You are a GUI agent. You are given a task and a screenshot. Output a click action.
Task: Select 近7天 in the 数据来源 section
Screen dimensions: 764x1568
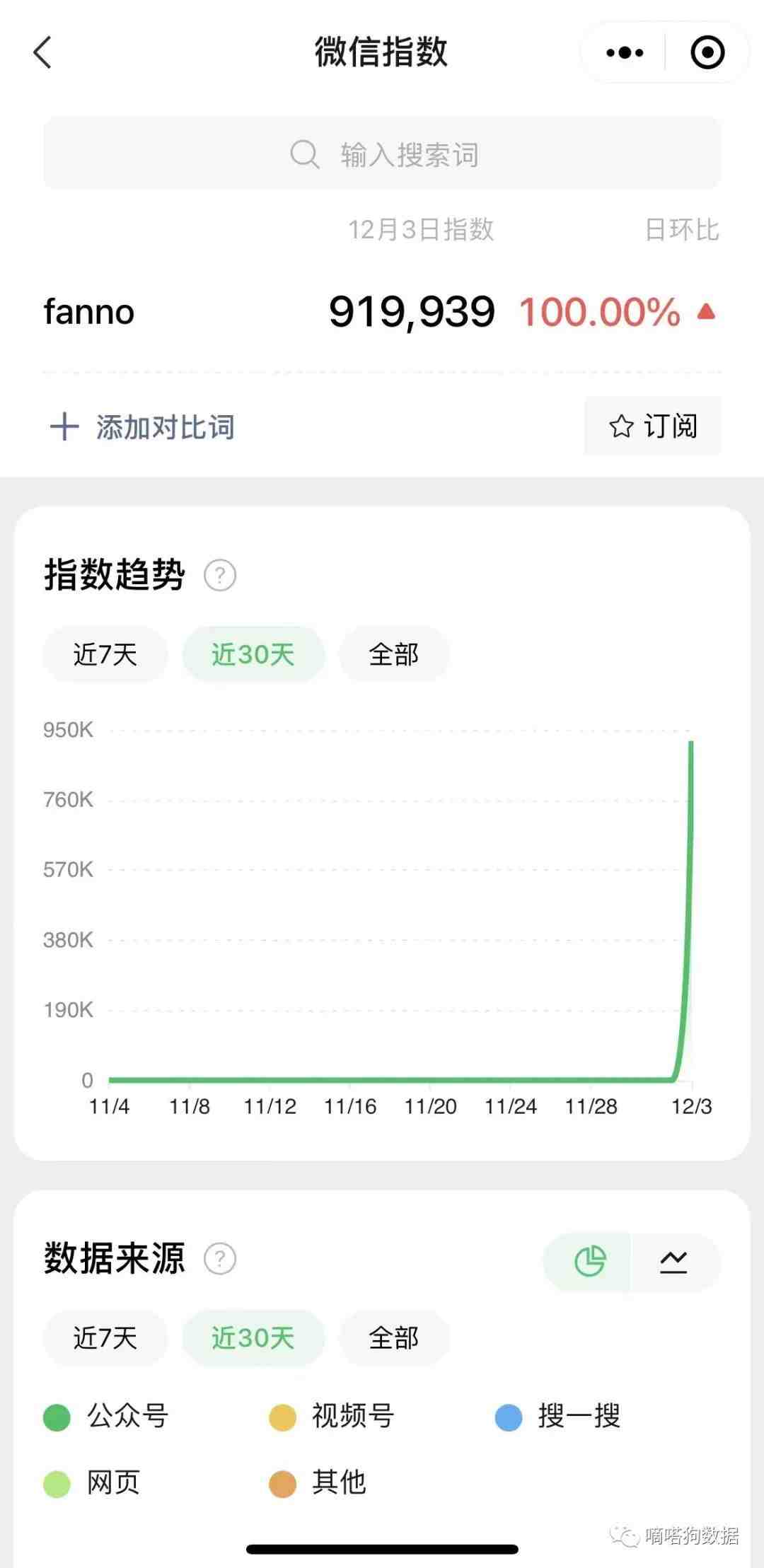pyautogui.click(x=105, y=1337)
